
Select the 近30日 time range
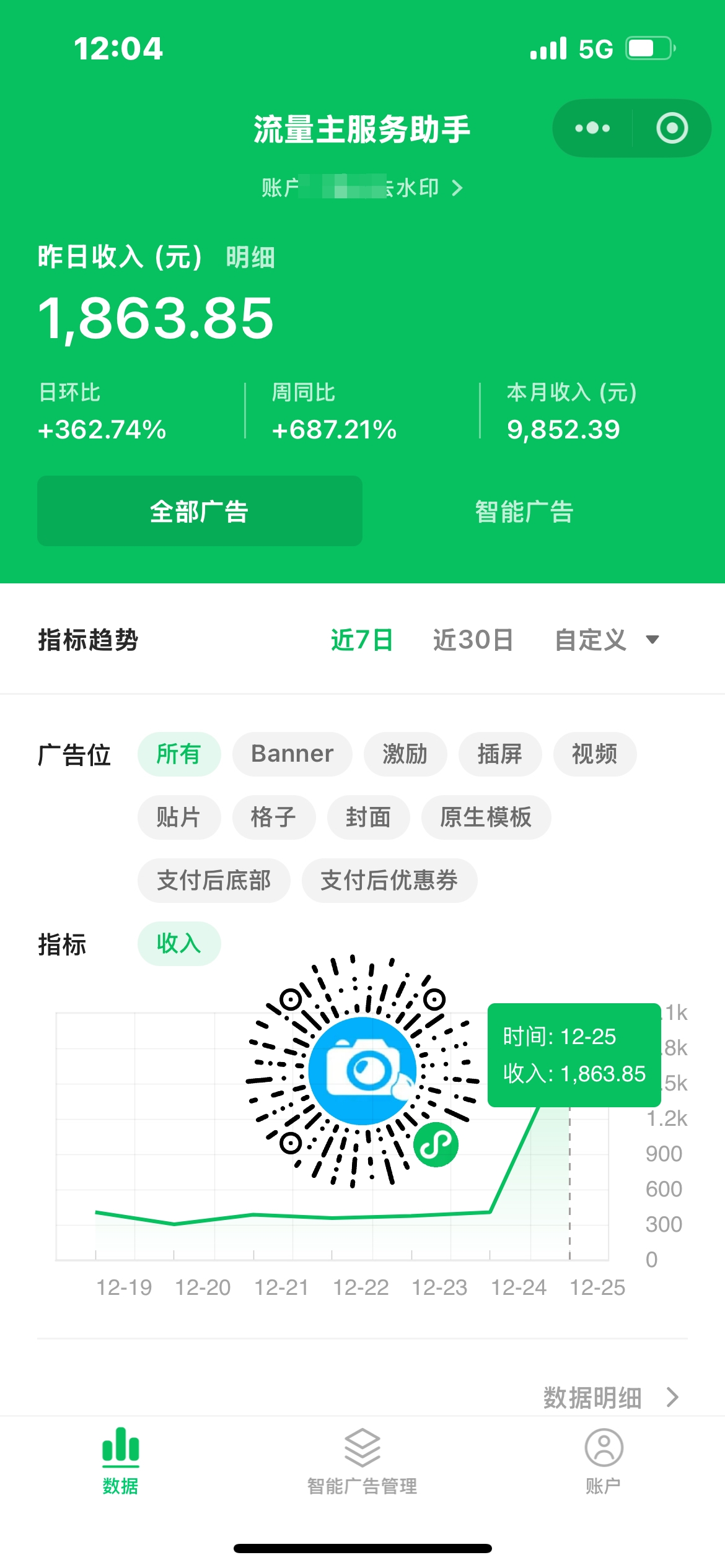[x=472, y=640]
